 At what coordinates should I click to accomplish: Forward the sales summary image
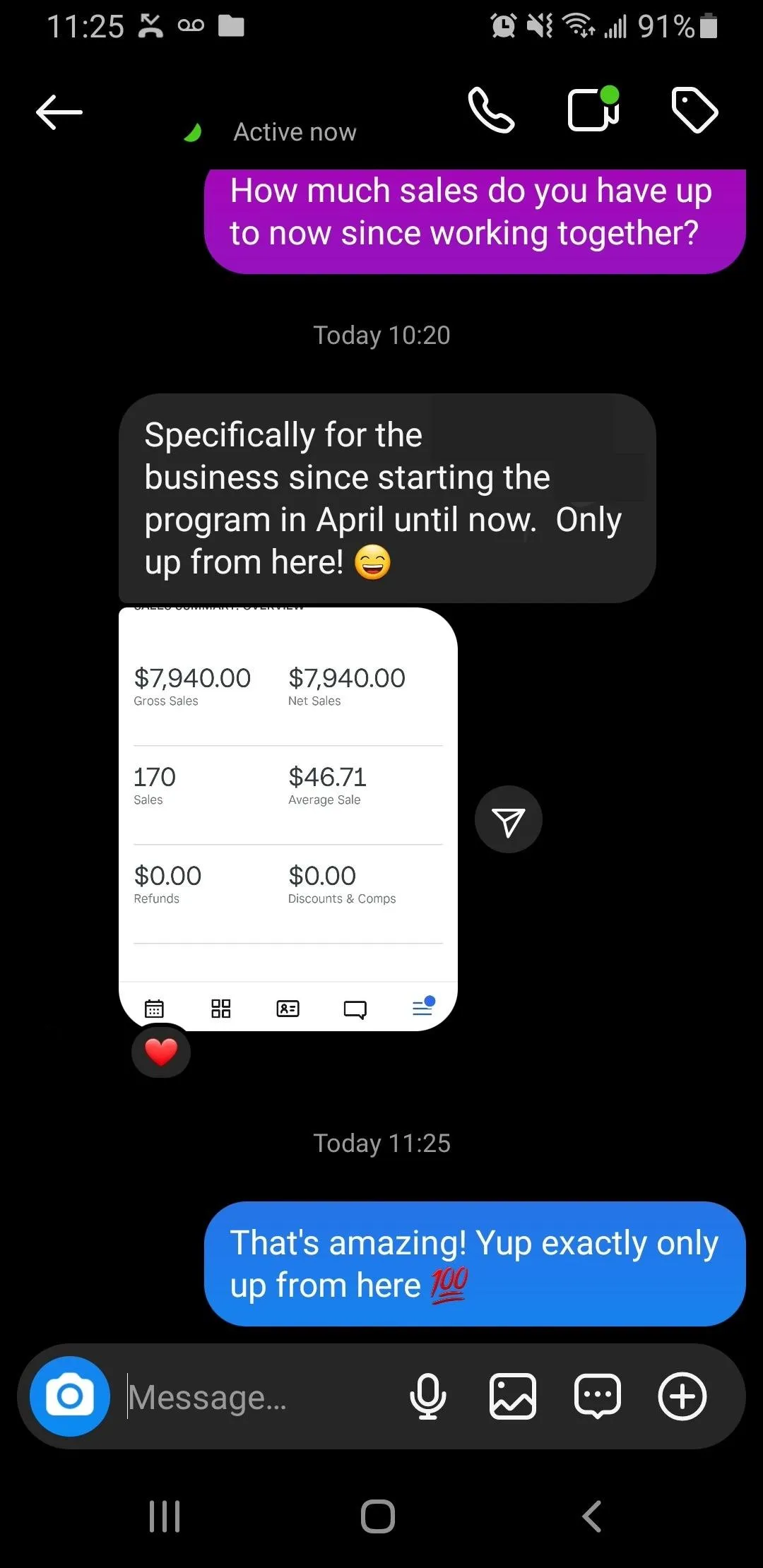pyautogui.click(x=508, y=819)
